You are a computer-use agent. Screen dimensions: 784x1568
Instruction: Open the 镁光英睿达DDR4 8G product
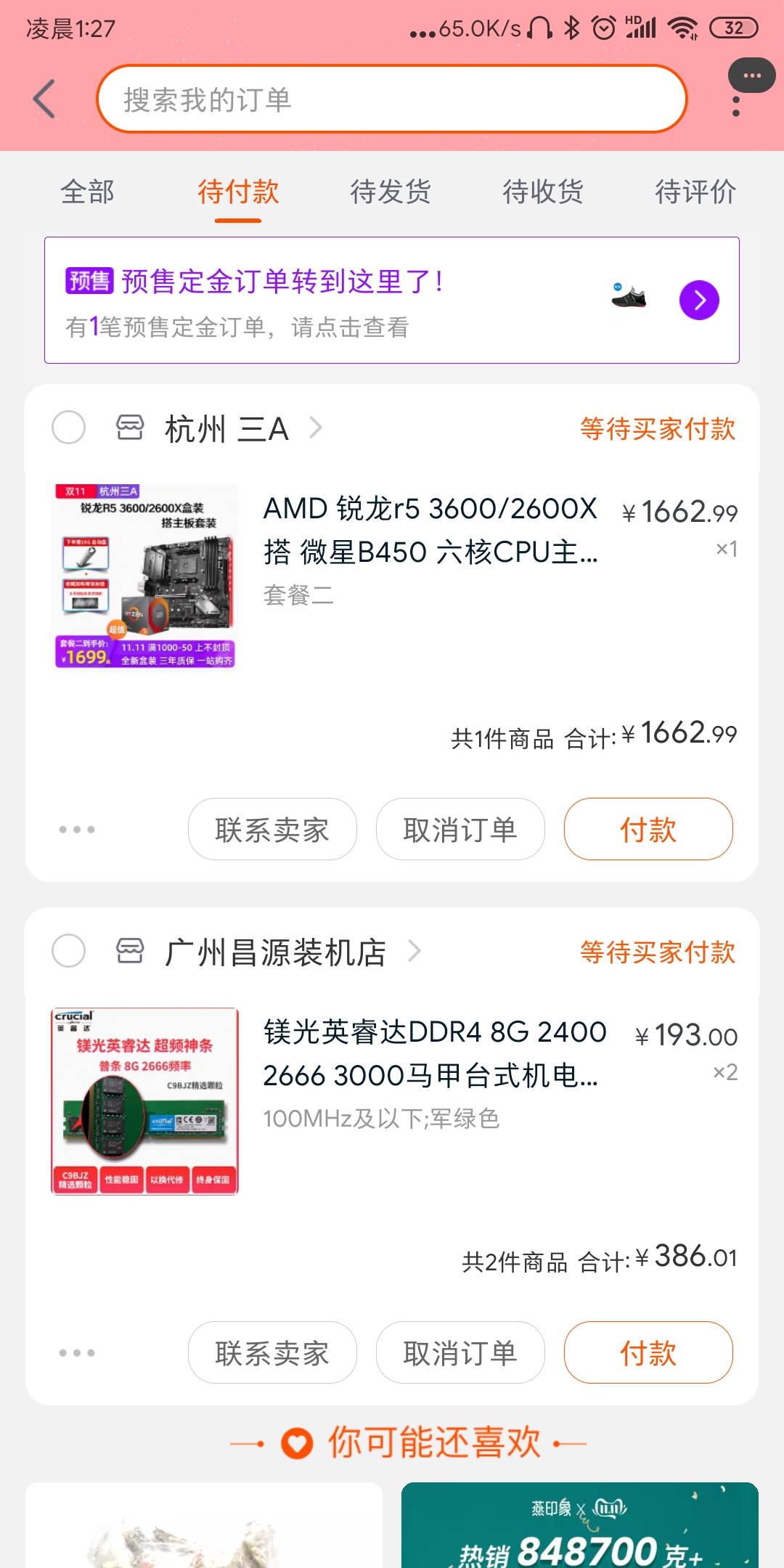(x=434, y=1053)
